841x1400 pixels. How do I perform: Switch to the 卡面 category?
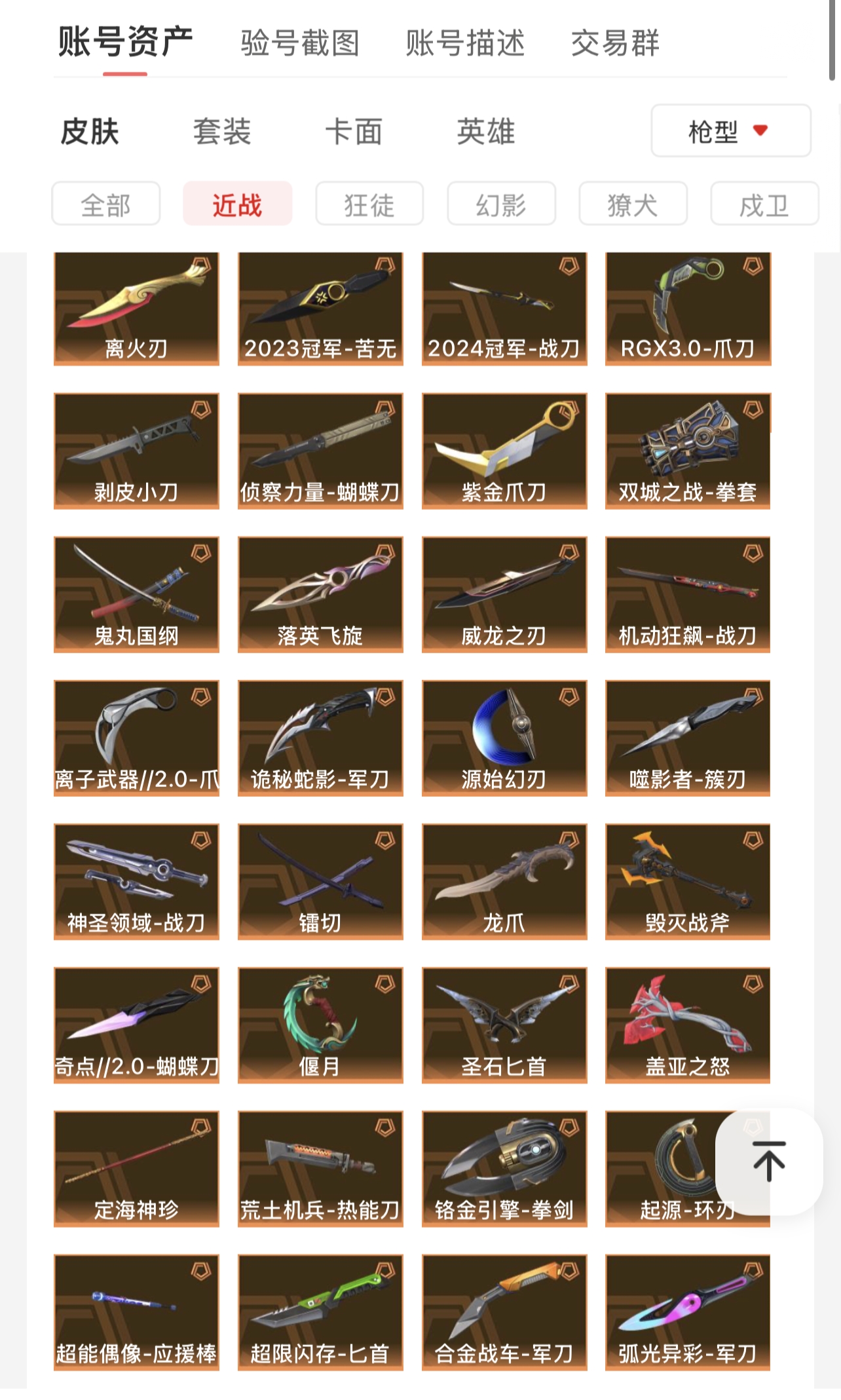(354, 132)
